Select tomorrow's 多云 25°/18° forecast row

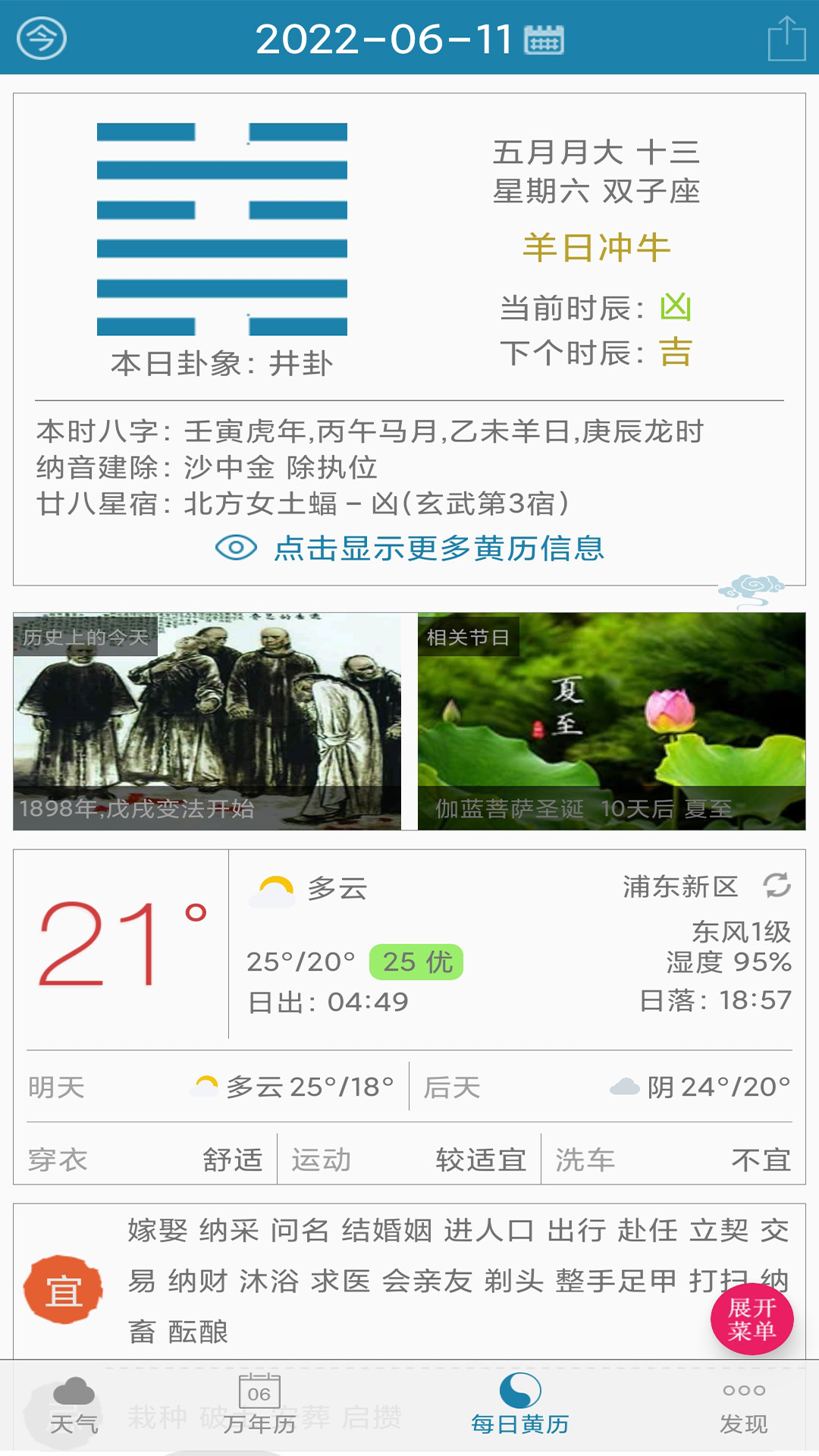click(205, 1086)
